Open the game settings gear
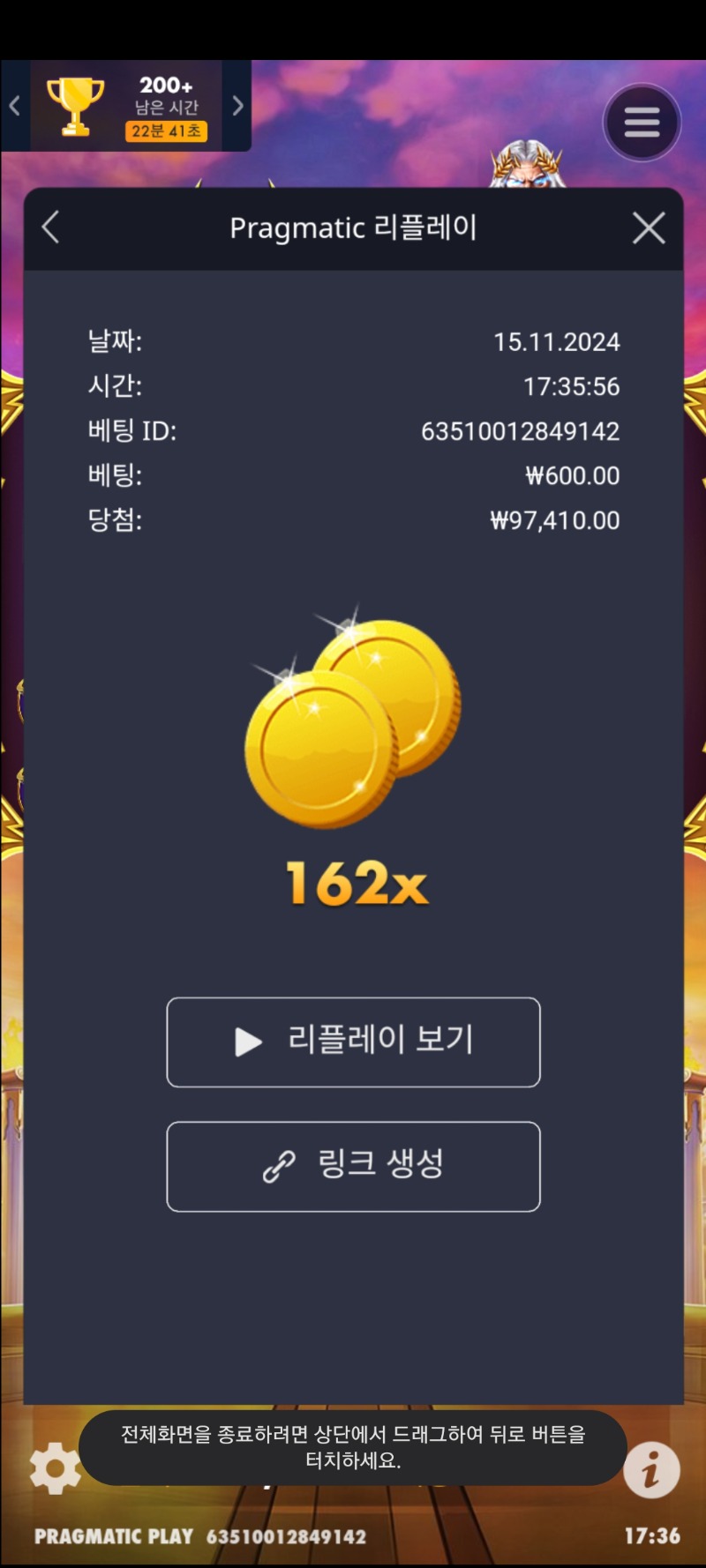 [x=55, y=1468]
